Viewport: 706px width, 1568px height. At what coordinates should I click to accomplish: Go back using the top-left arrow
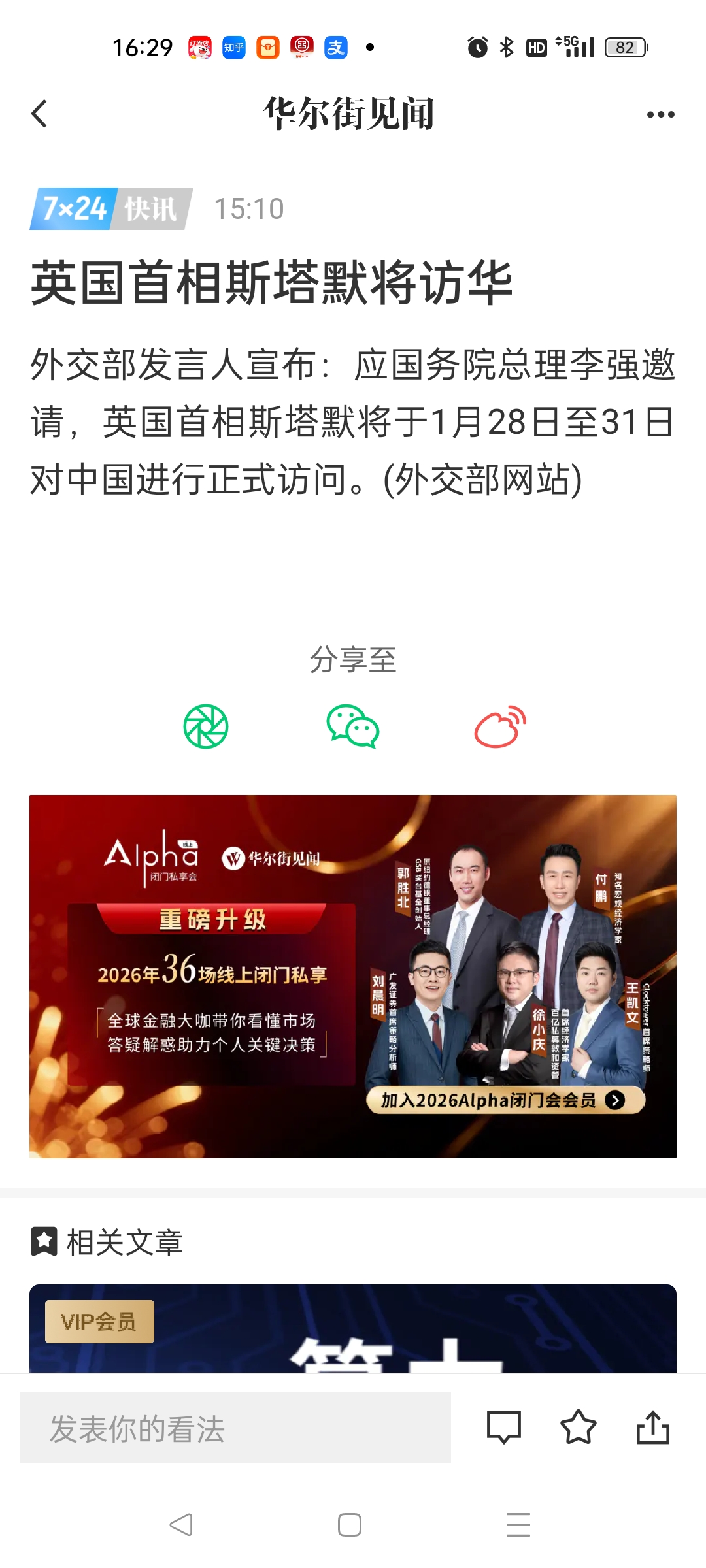tap(40, 114)
